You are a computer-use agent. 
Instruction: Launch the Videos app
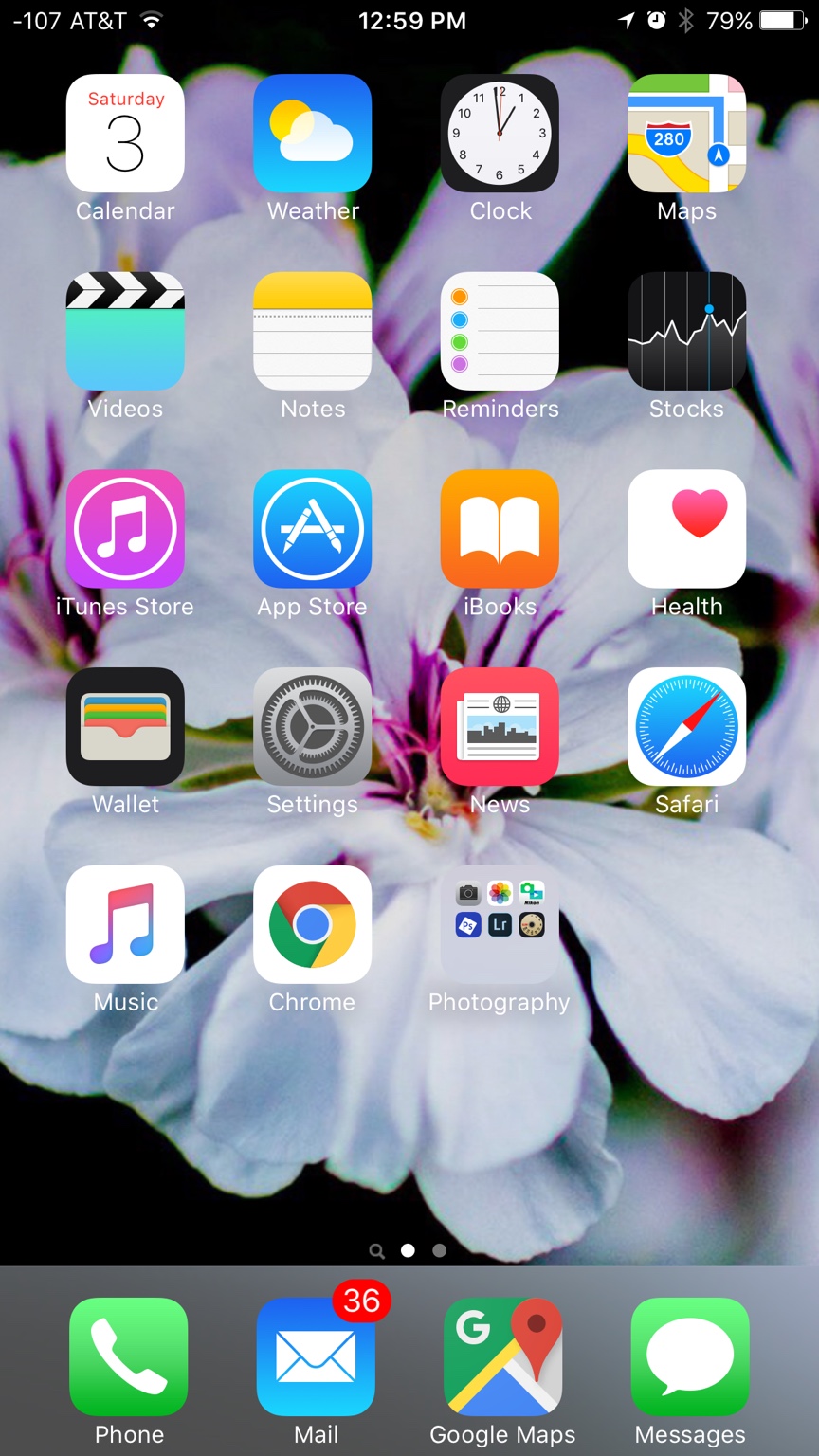click(125, 332)
